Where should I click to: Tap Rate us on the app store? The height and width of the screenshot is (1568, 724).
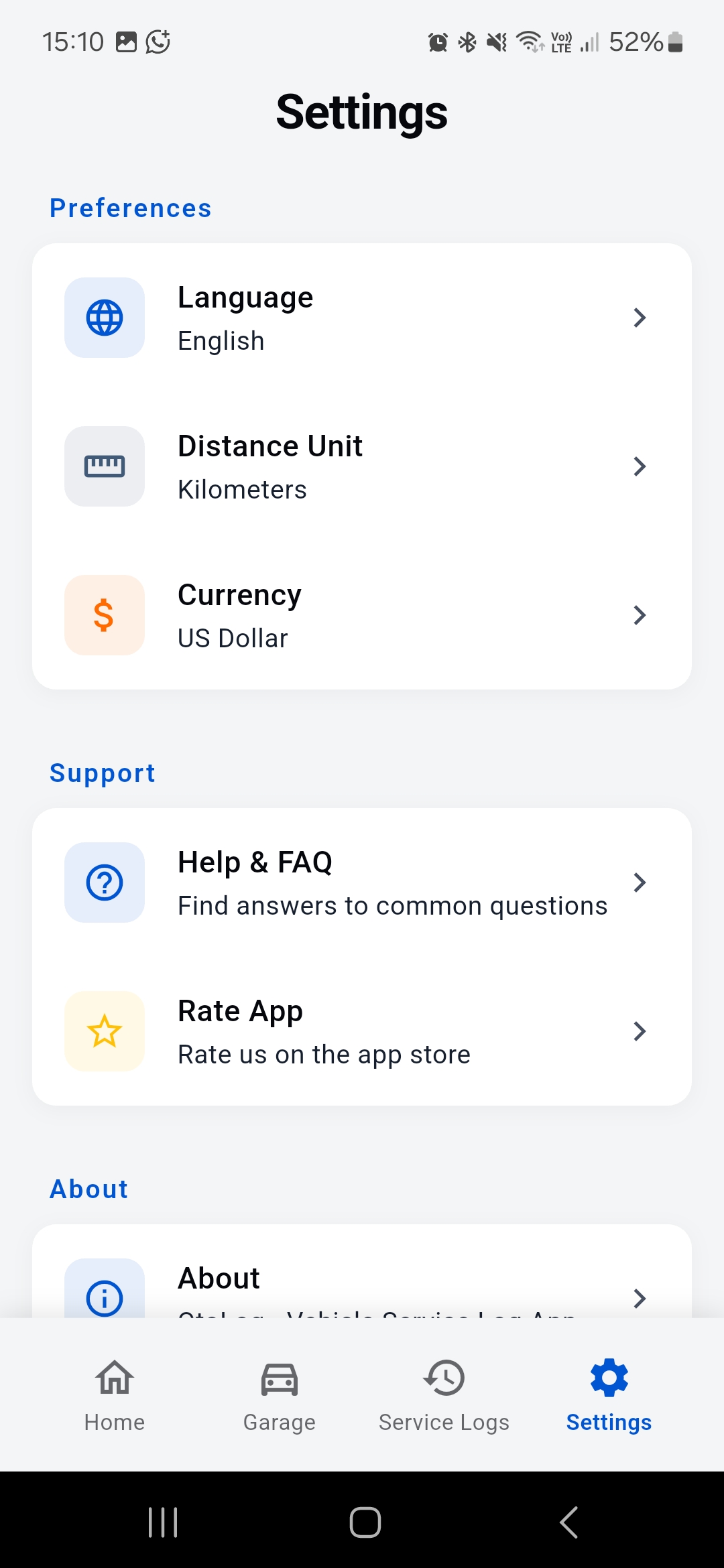362,1031
